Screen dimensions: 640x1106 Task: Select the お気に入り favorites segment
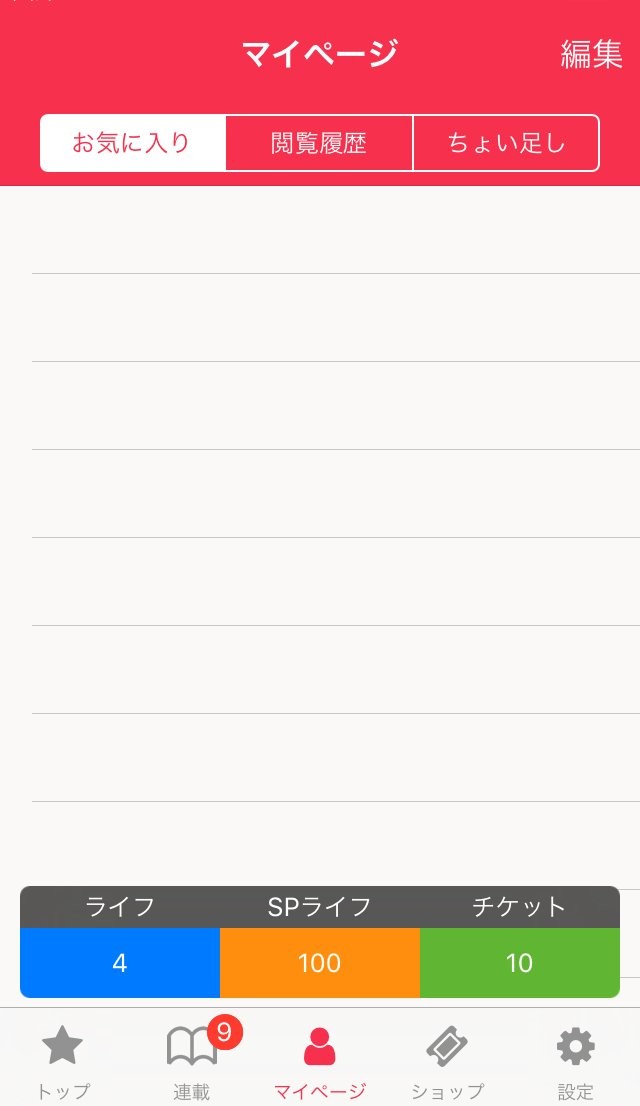pos(132,143)
